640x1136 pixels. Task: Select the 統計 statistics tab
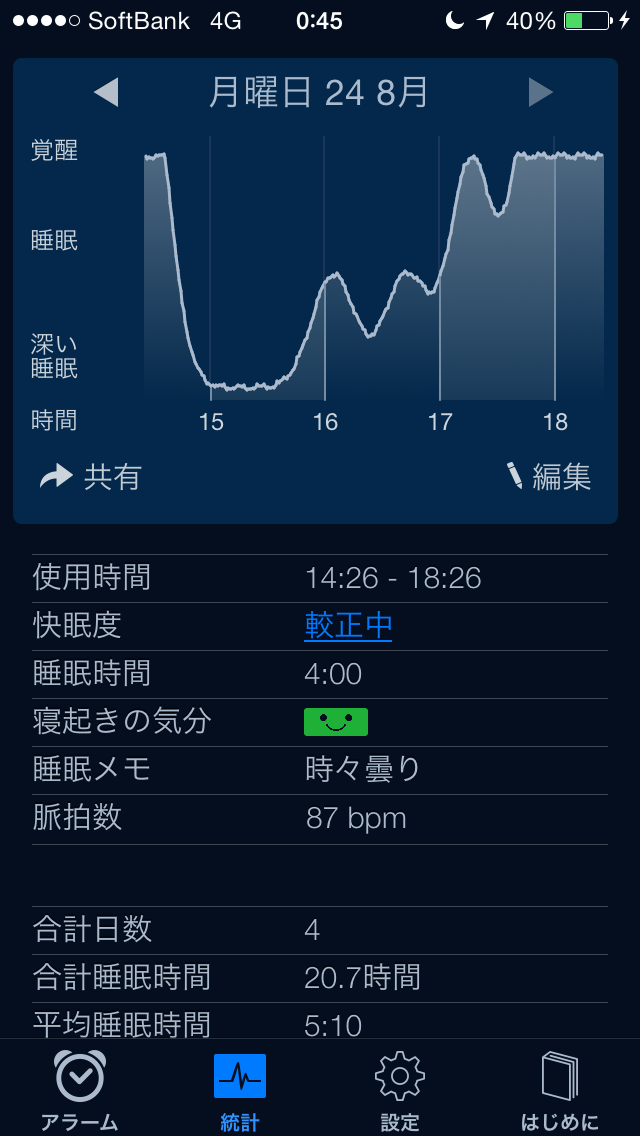[240, 1089]
